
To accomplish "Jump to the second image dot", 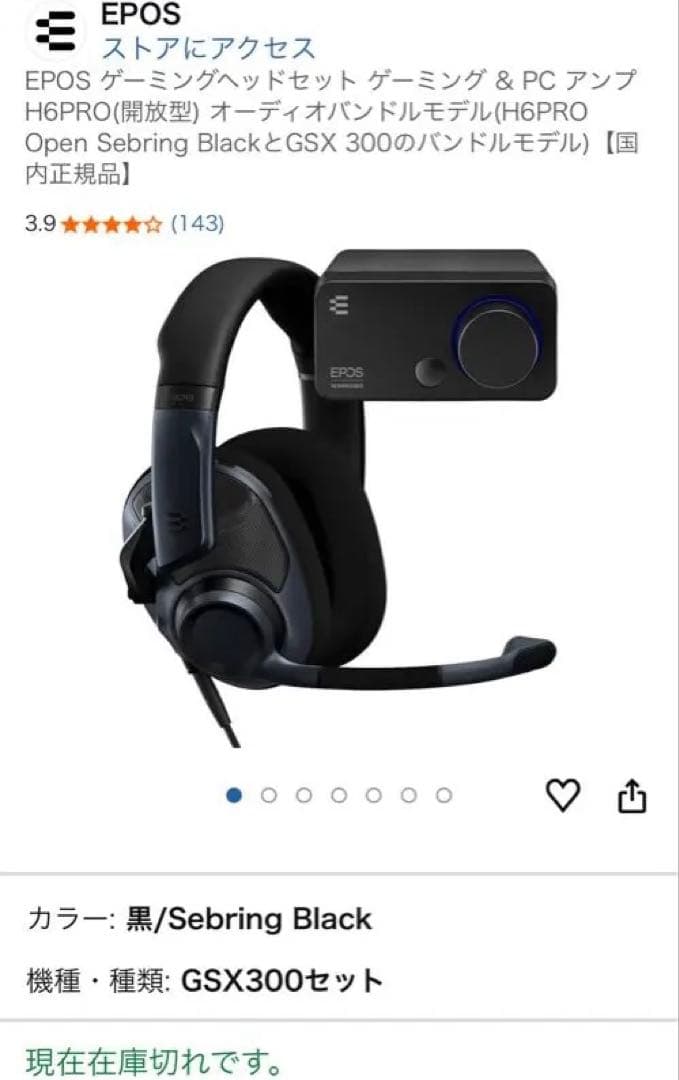I will (x=268, y=795).
